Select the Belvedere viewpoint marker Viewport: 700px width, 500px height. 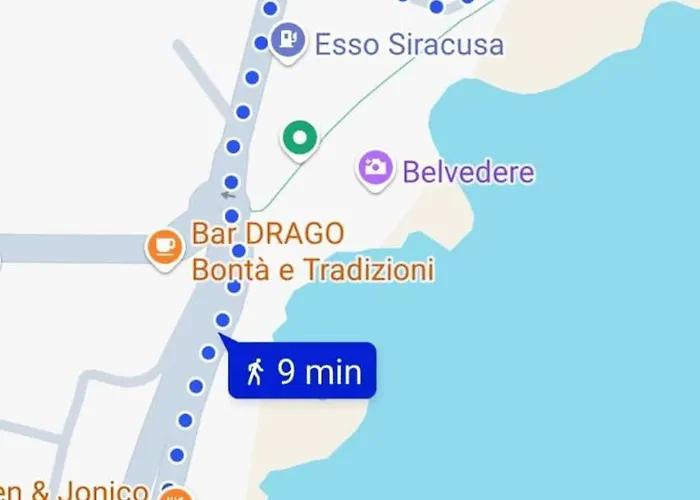point(376,168)
